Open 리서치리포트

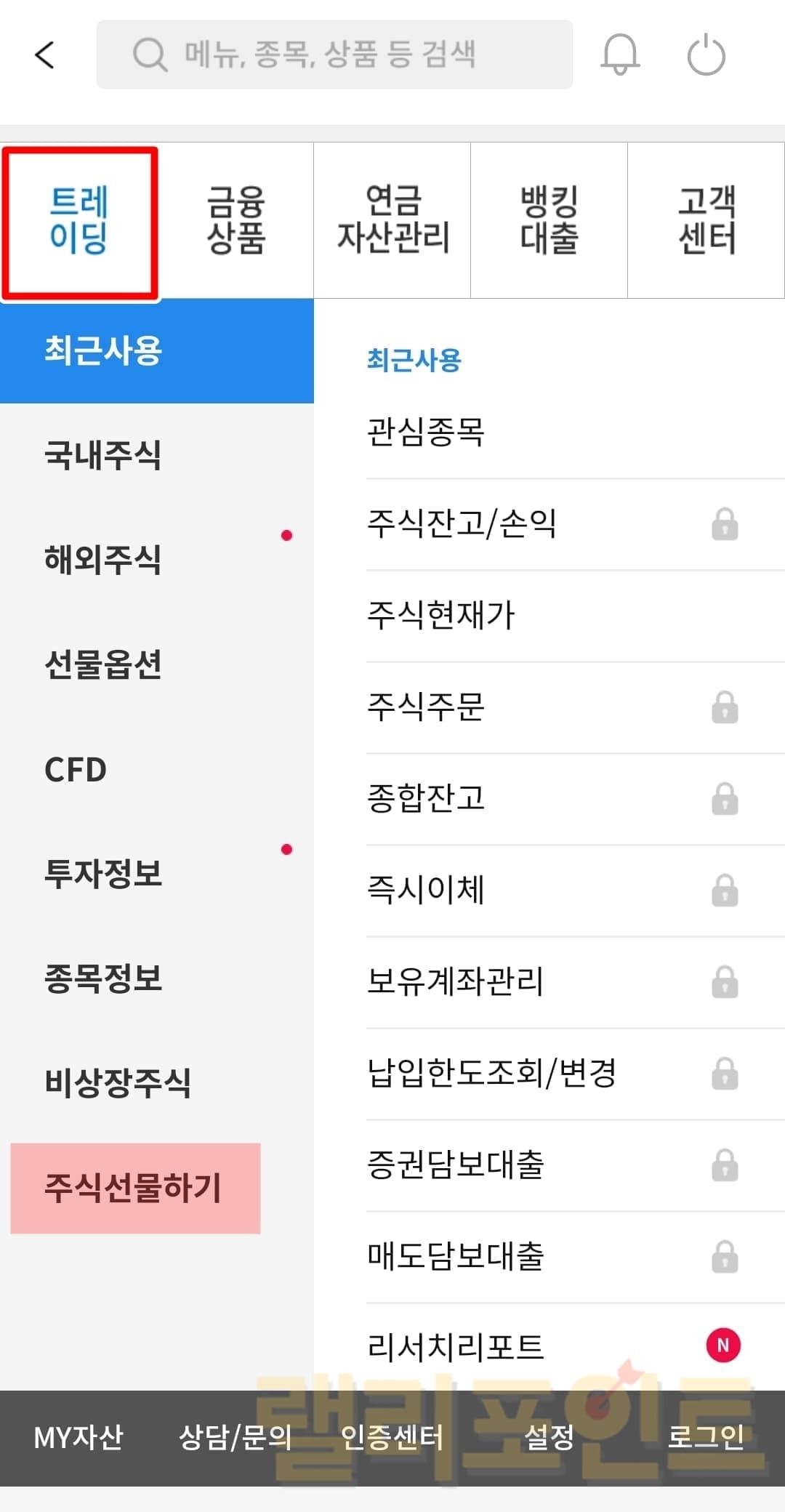(x=456, y=1347)
